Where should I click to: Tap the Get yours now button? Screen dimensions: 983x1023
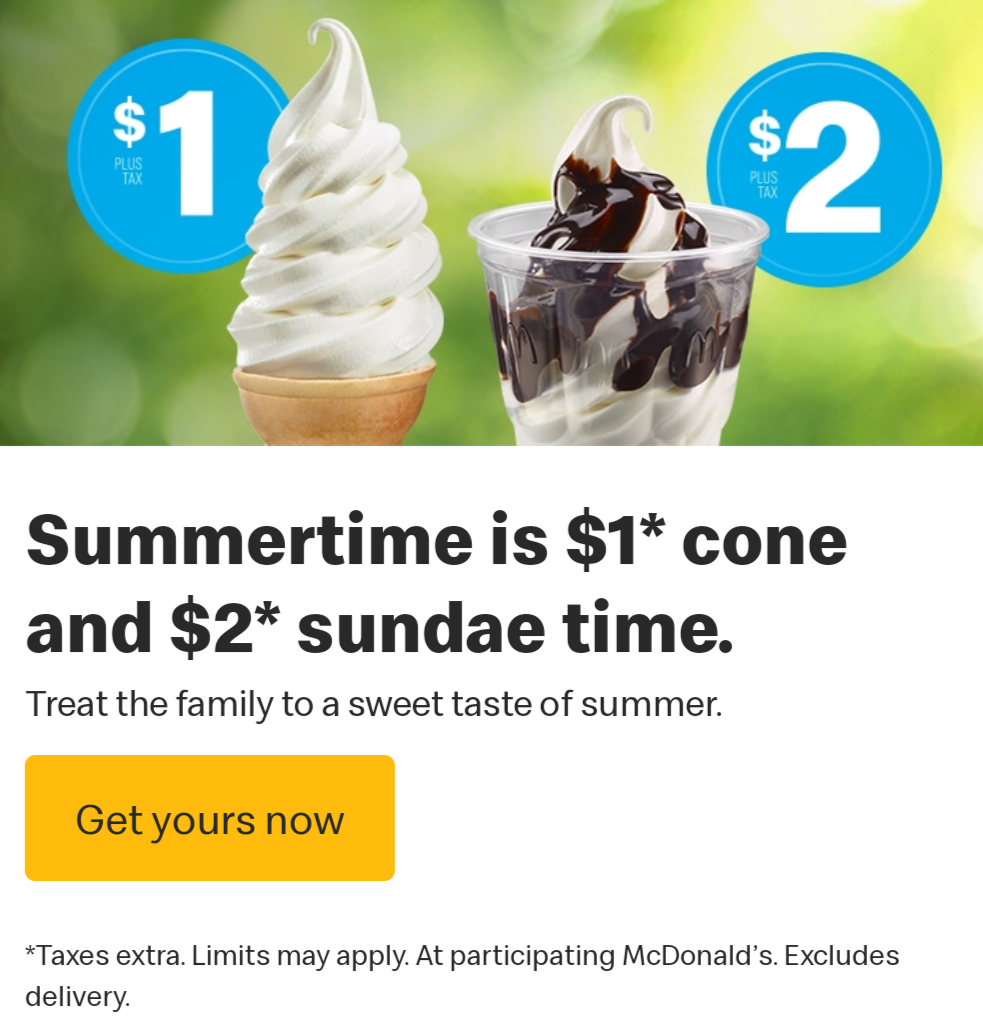coord(210,818)
